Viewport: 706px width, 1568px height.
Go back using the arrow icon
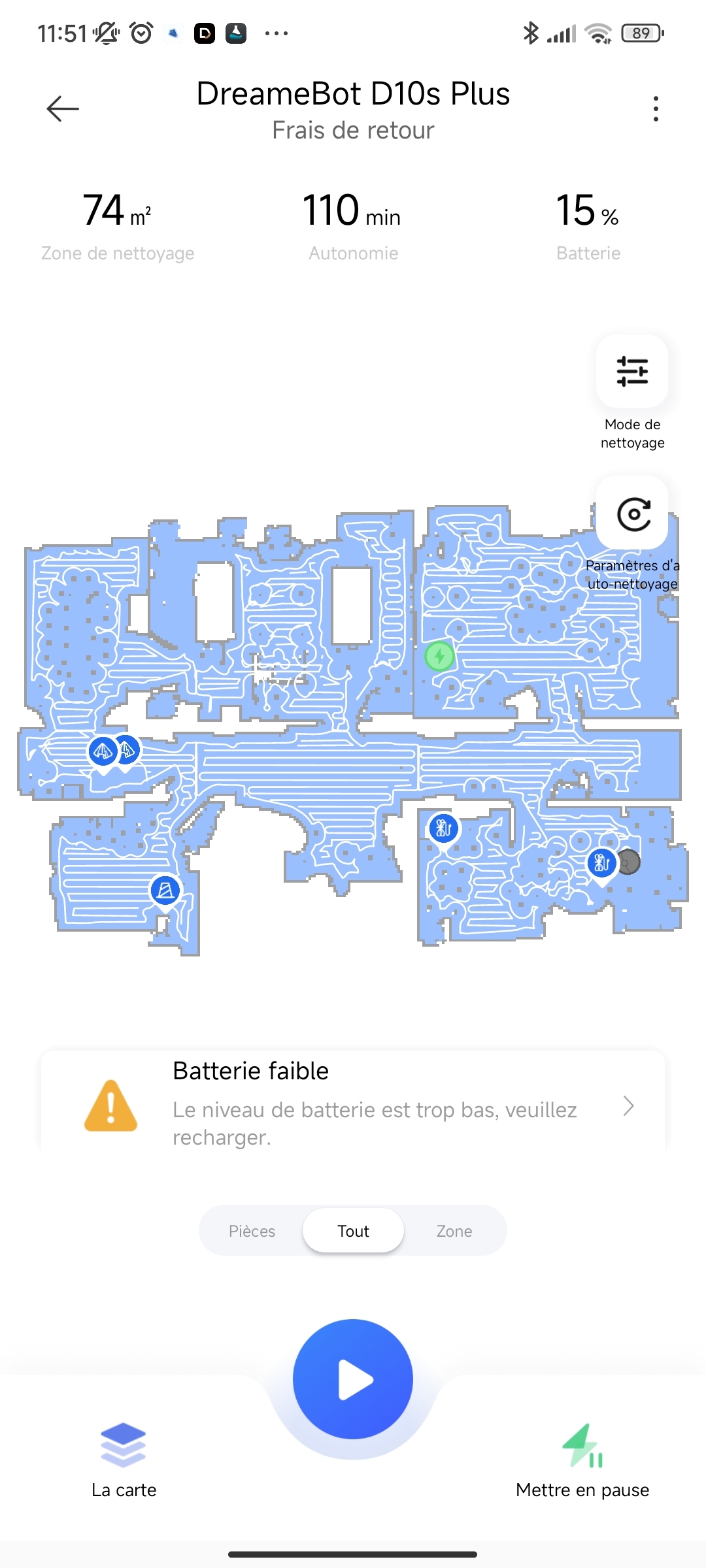(63, 108)
